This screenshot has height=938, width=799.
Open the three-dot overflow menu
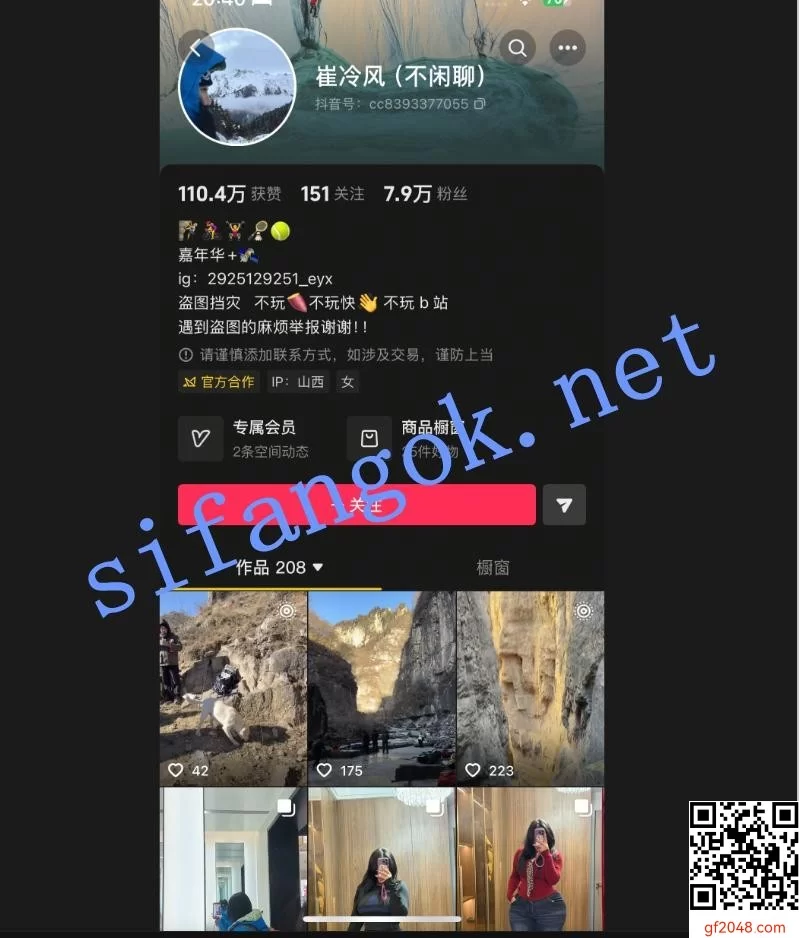(568, 48)
